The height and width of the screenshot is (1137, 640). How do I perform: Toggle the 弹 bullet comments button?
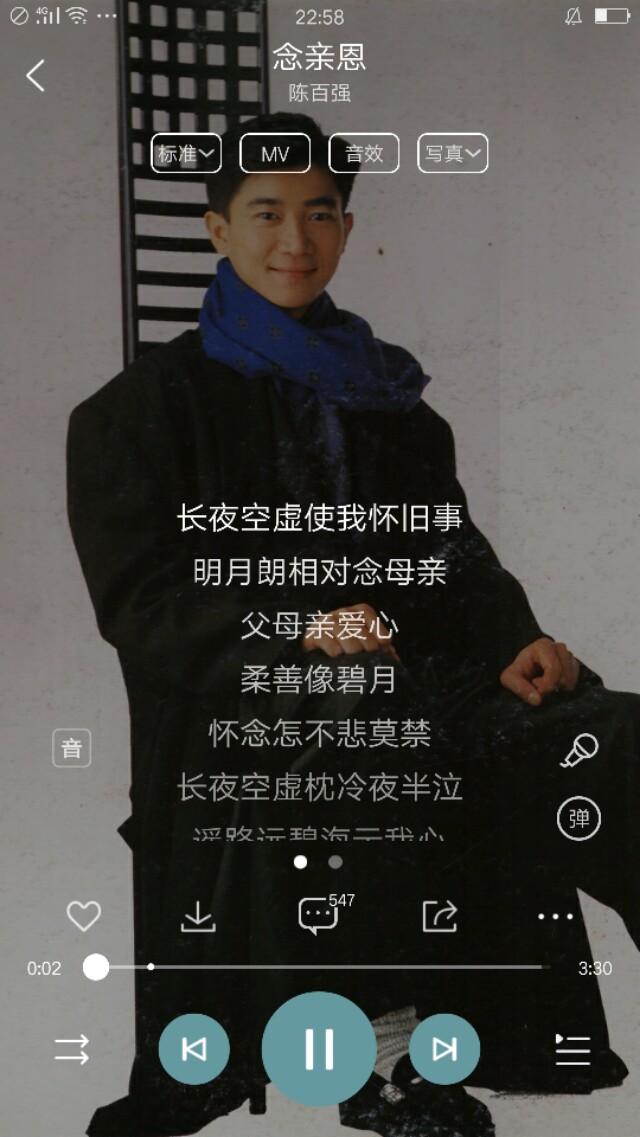coord(578,819)
